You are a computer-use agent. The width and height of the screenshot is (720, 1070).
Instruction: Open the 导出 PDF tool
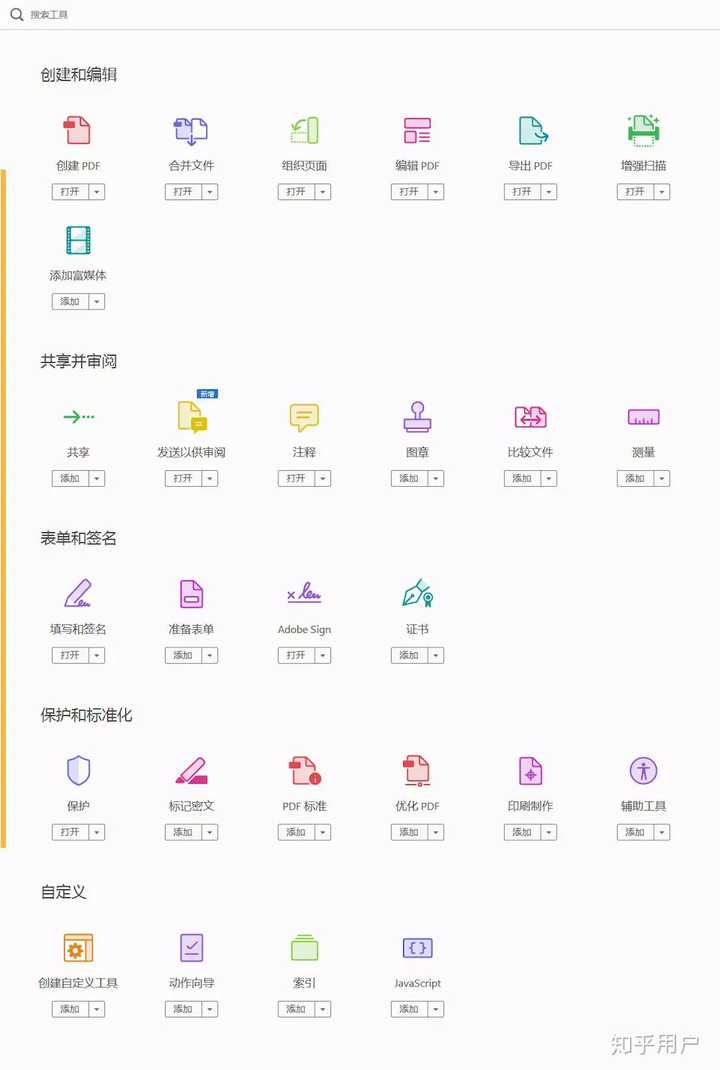[x=522, y=192]
